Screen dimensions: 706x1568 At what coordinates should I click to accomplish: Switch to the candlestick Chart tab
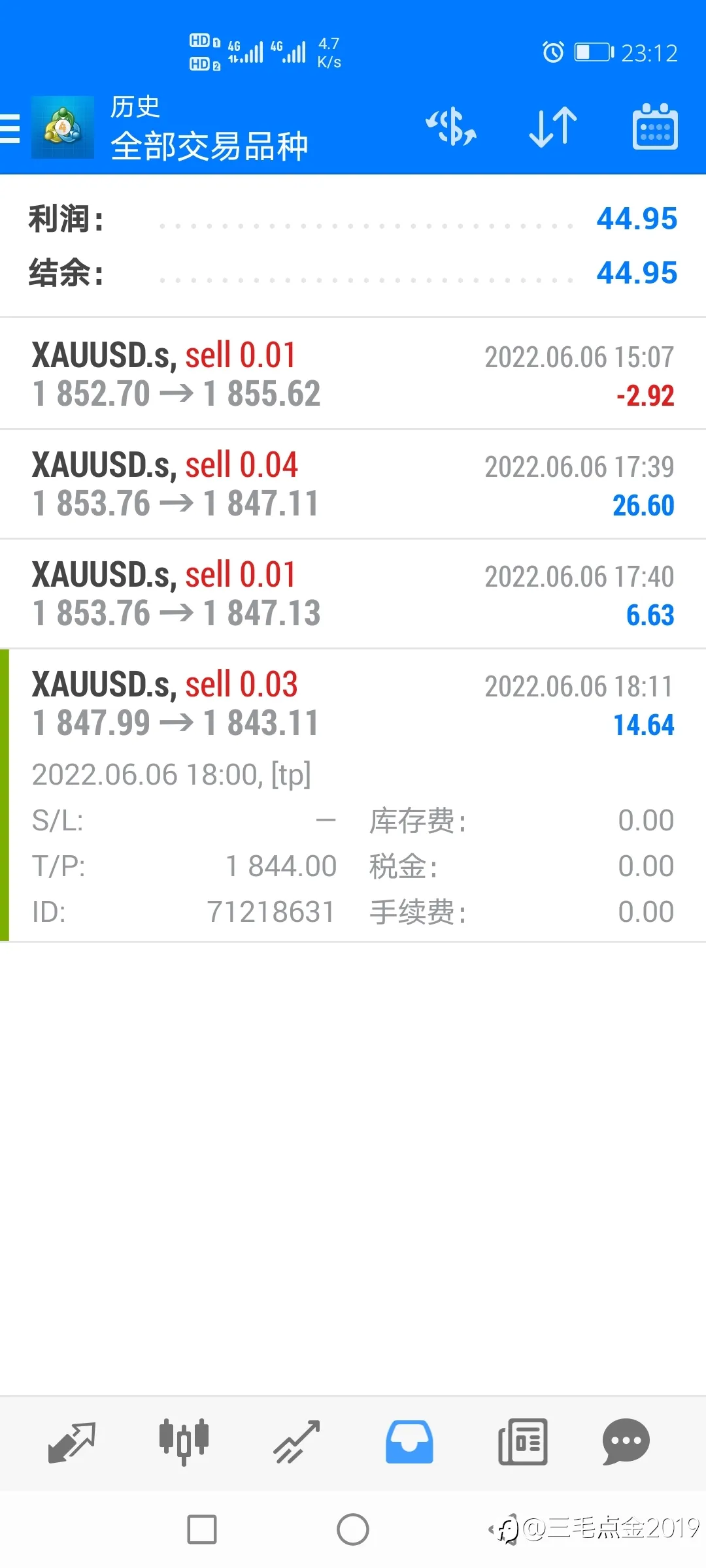(184, 1442)
